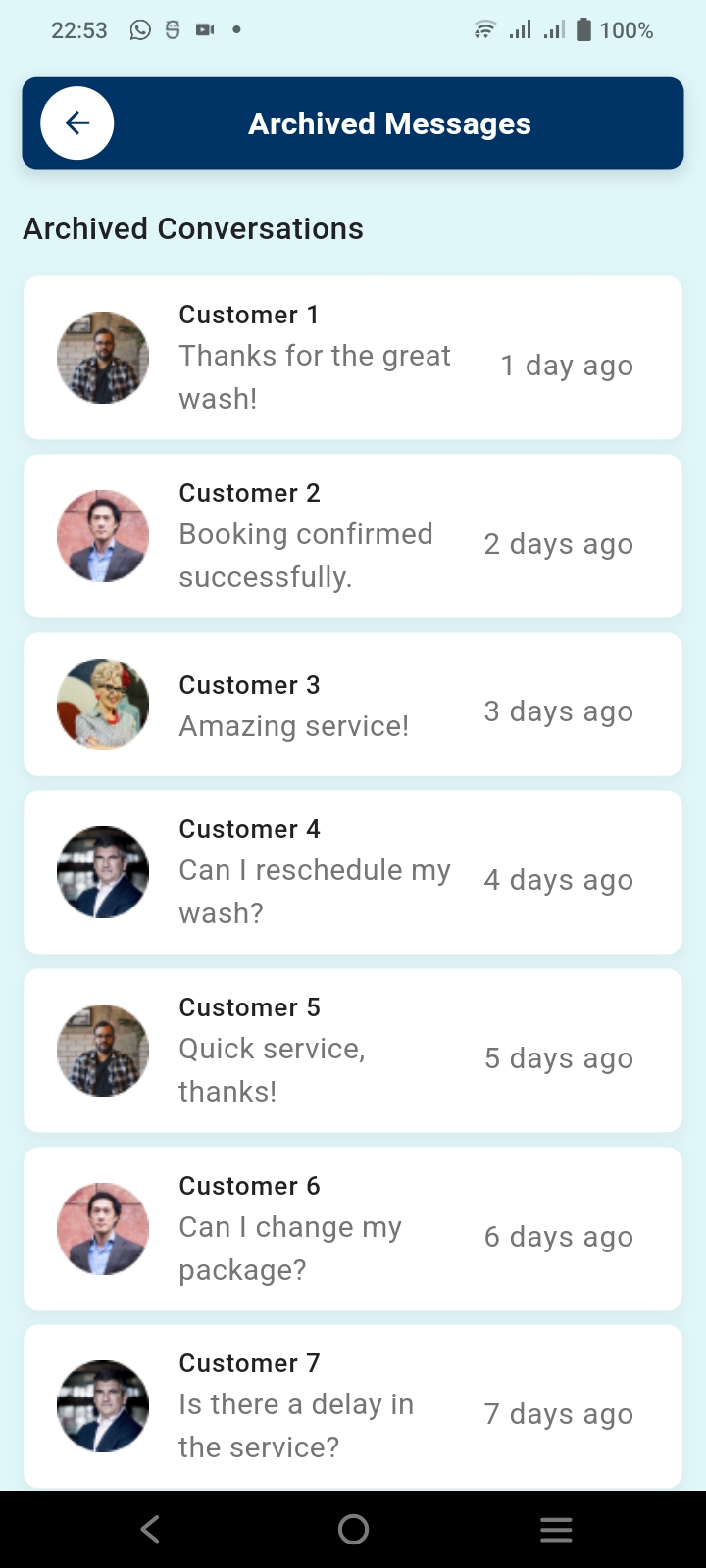The height and width of the screenshot is (1568, 706).
Task: Tap the WhatsApp icon in the status bar
Action: point(139,30)
